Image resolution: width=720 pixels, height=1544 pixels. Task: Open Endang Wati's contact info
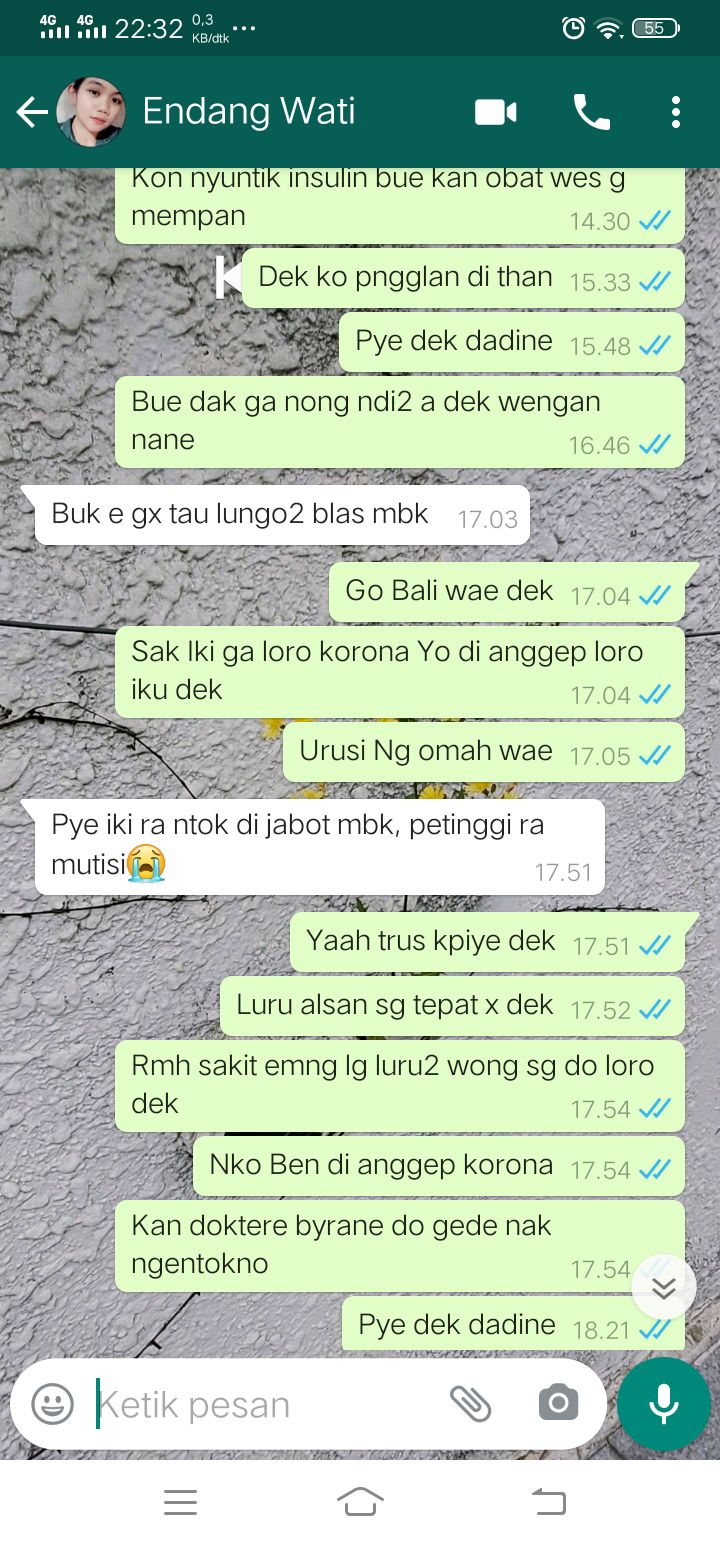coord(248,112)
